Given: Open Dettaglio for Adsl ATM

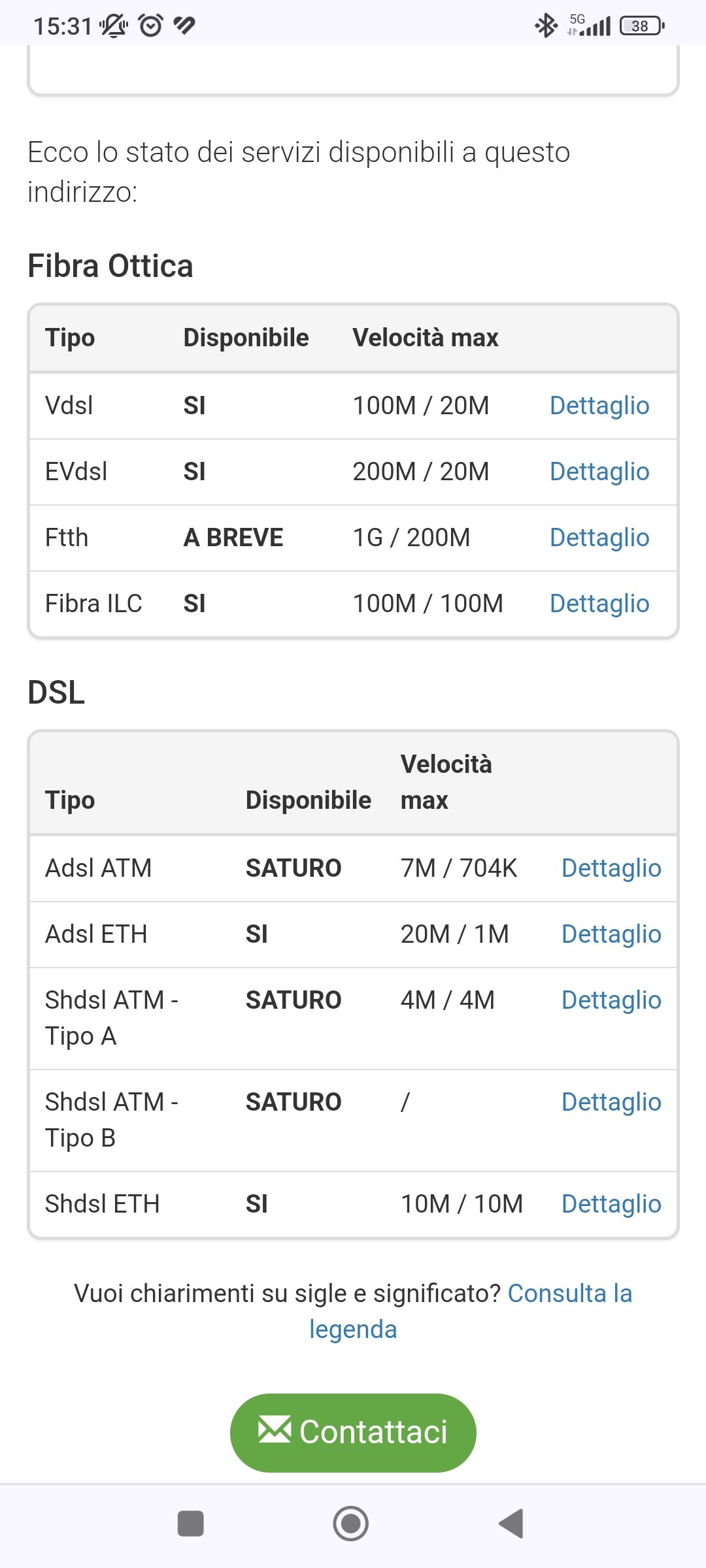Looking at the screenshot, I should pyautogui.click(x=611, y=868).
